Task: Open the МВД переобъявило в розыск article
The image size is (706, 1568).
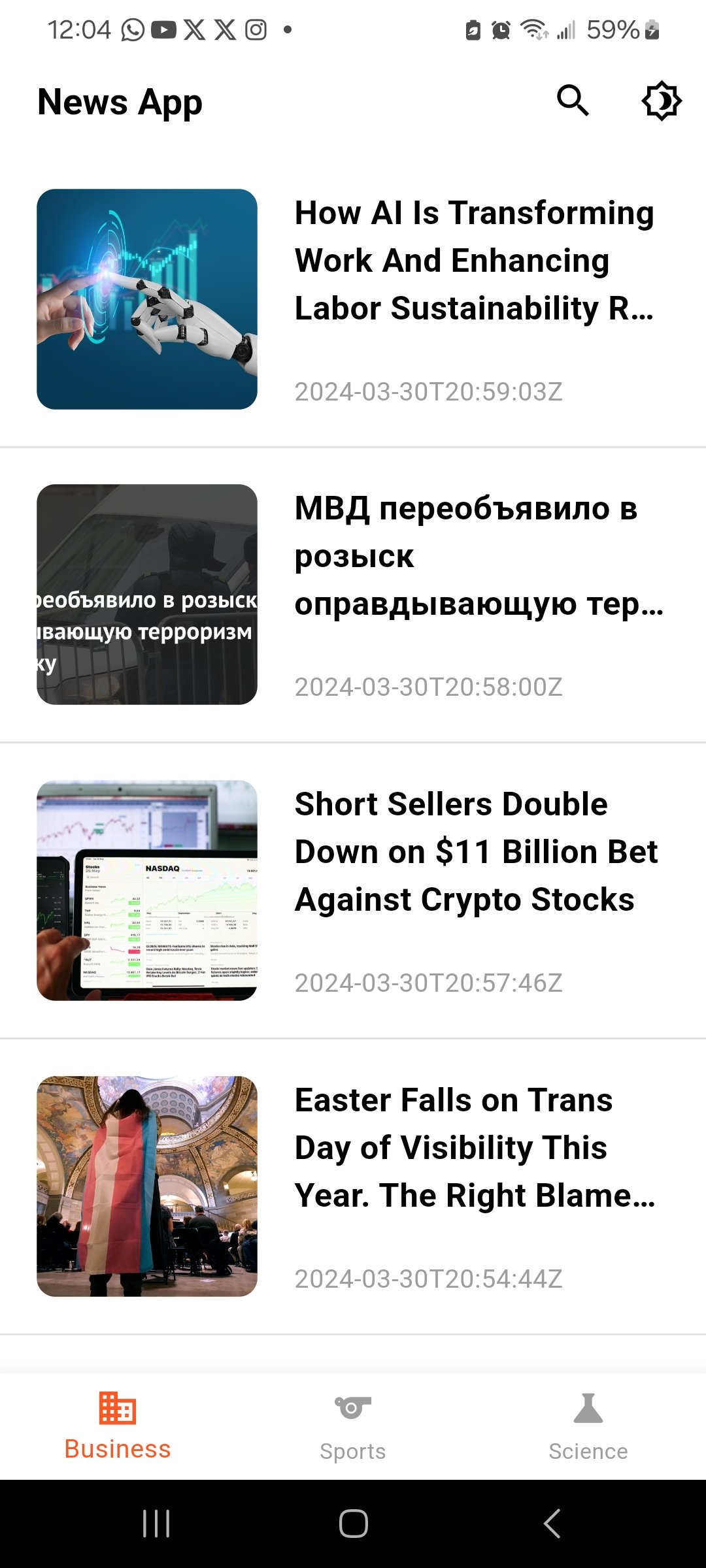Action: point(475,556)
